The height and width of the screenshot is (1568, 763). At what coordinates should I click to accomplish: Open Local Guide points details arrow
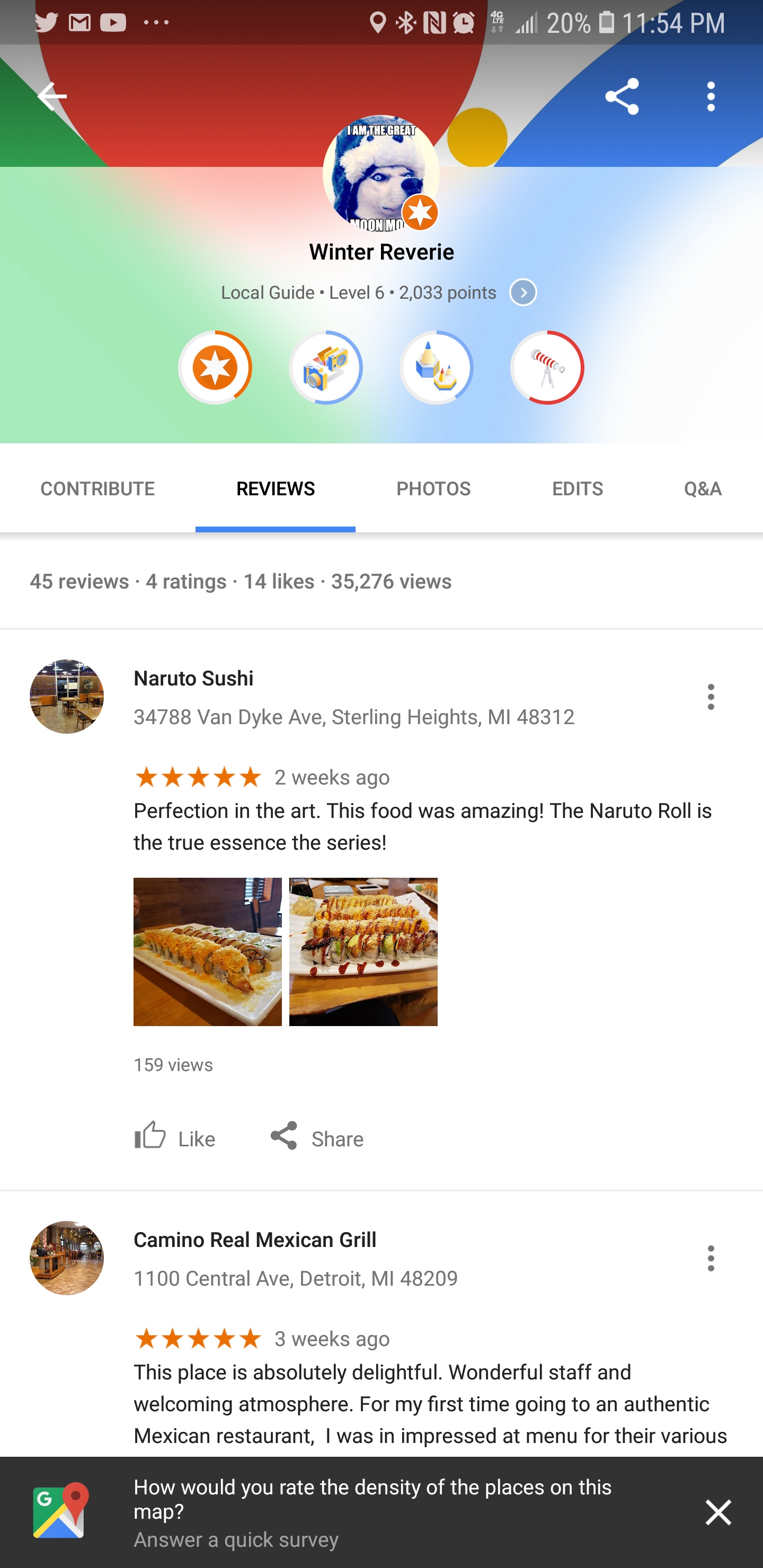(x=522, y=293)
